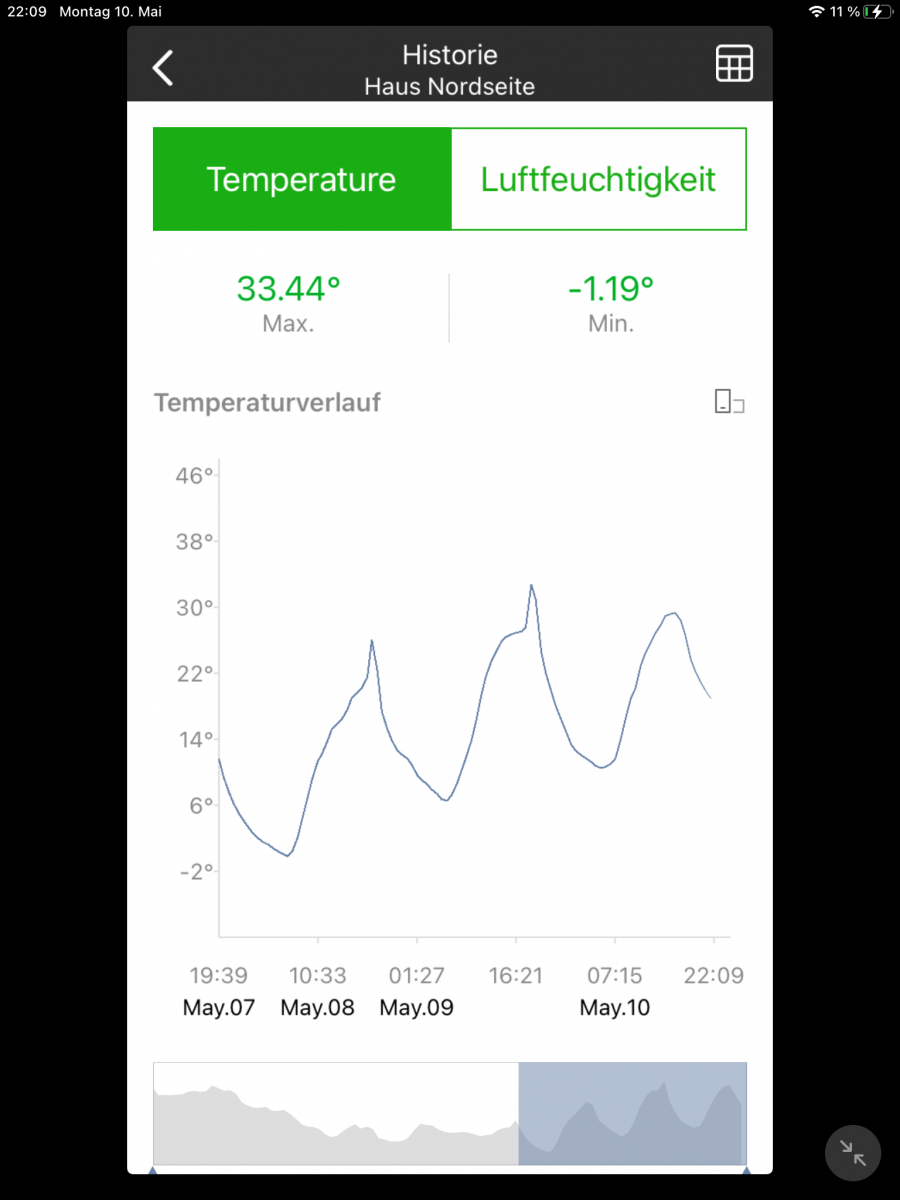The width and height of the screenshot is (900, 1200).
Task: Tap the shrink arrows floating button
Action: [853, 1153]
